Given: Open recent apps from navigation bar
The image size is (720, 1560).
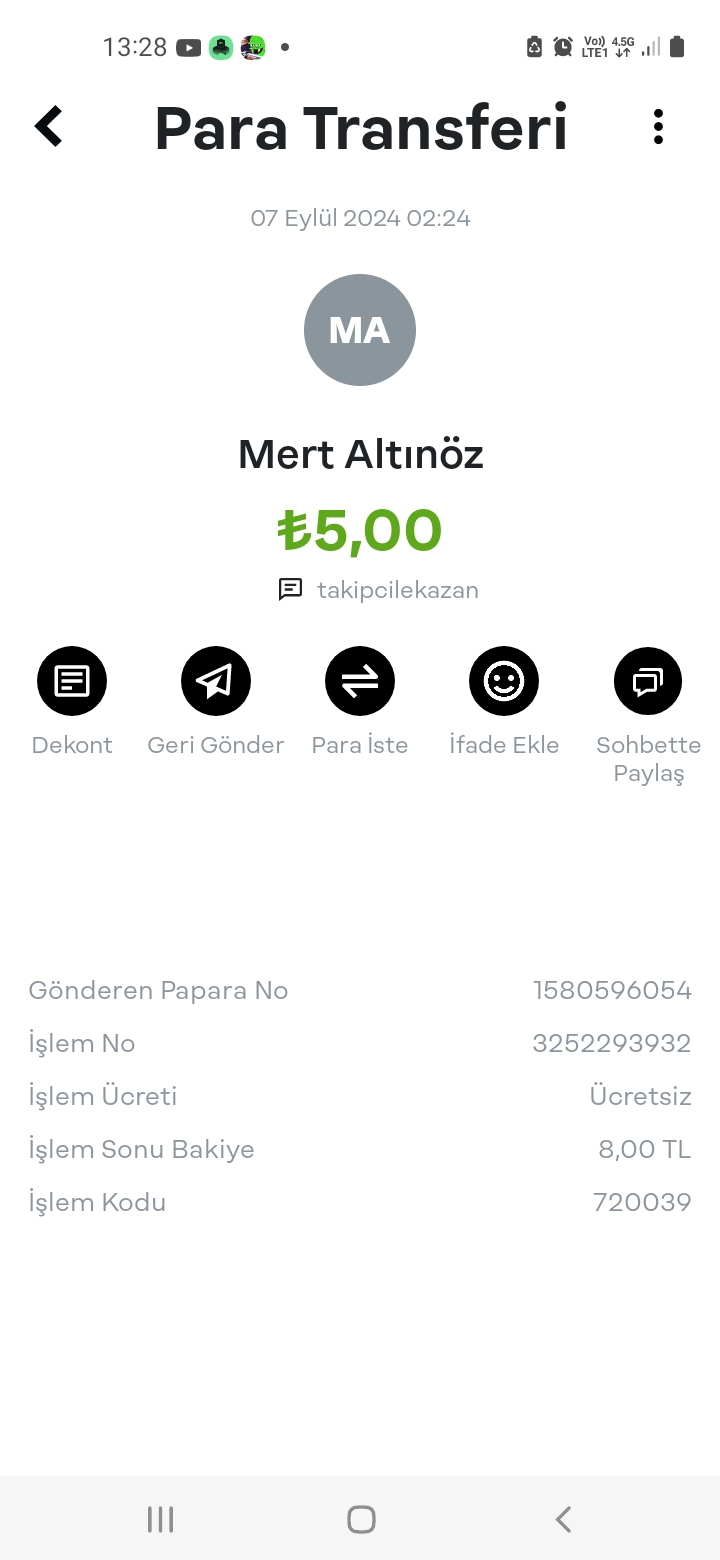Looking at the screenshot, I should pos(160,1520).
